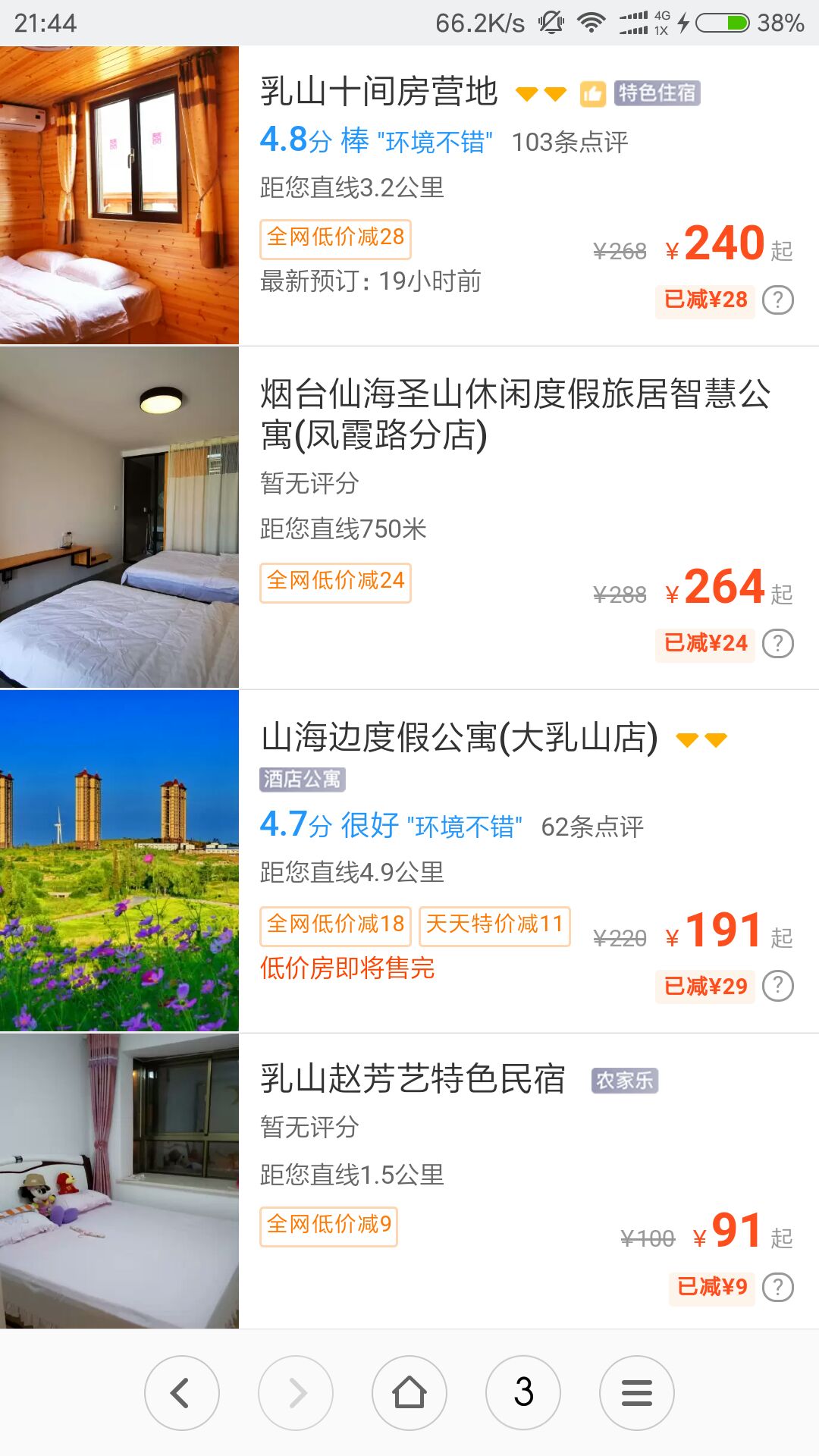Tap the browser forward arrow
Viewport: 819px width, 1456px height.
(x=295, y=1393)
